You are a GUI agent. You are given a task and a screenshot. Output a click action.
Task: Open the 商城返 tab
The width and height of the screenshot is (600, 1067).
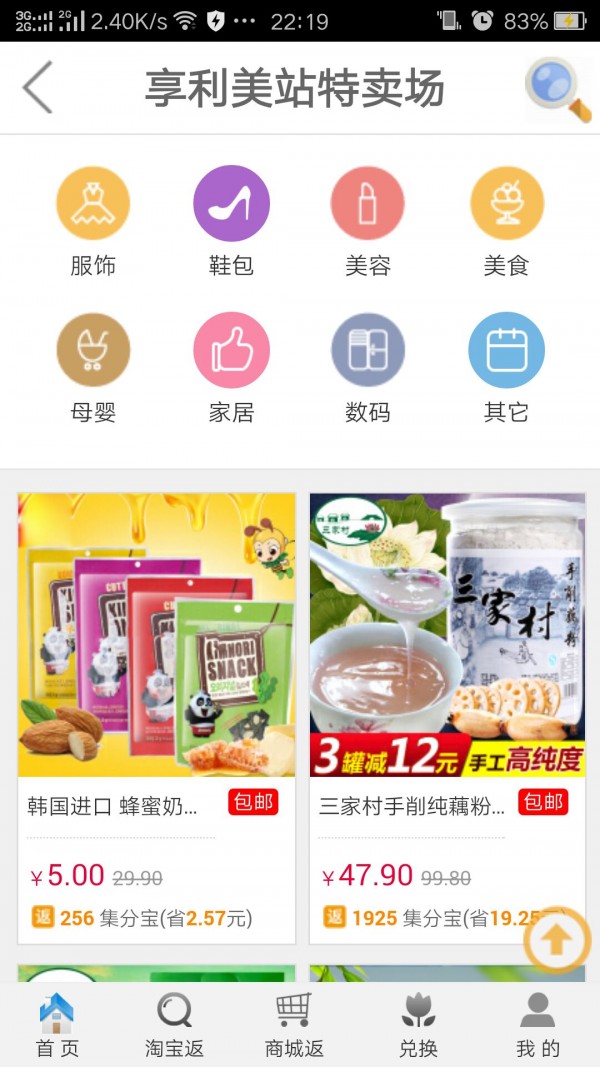pos(294,1025)
